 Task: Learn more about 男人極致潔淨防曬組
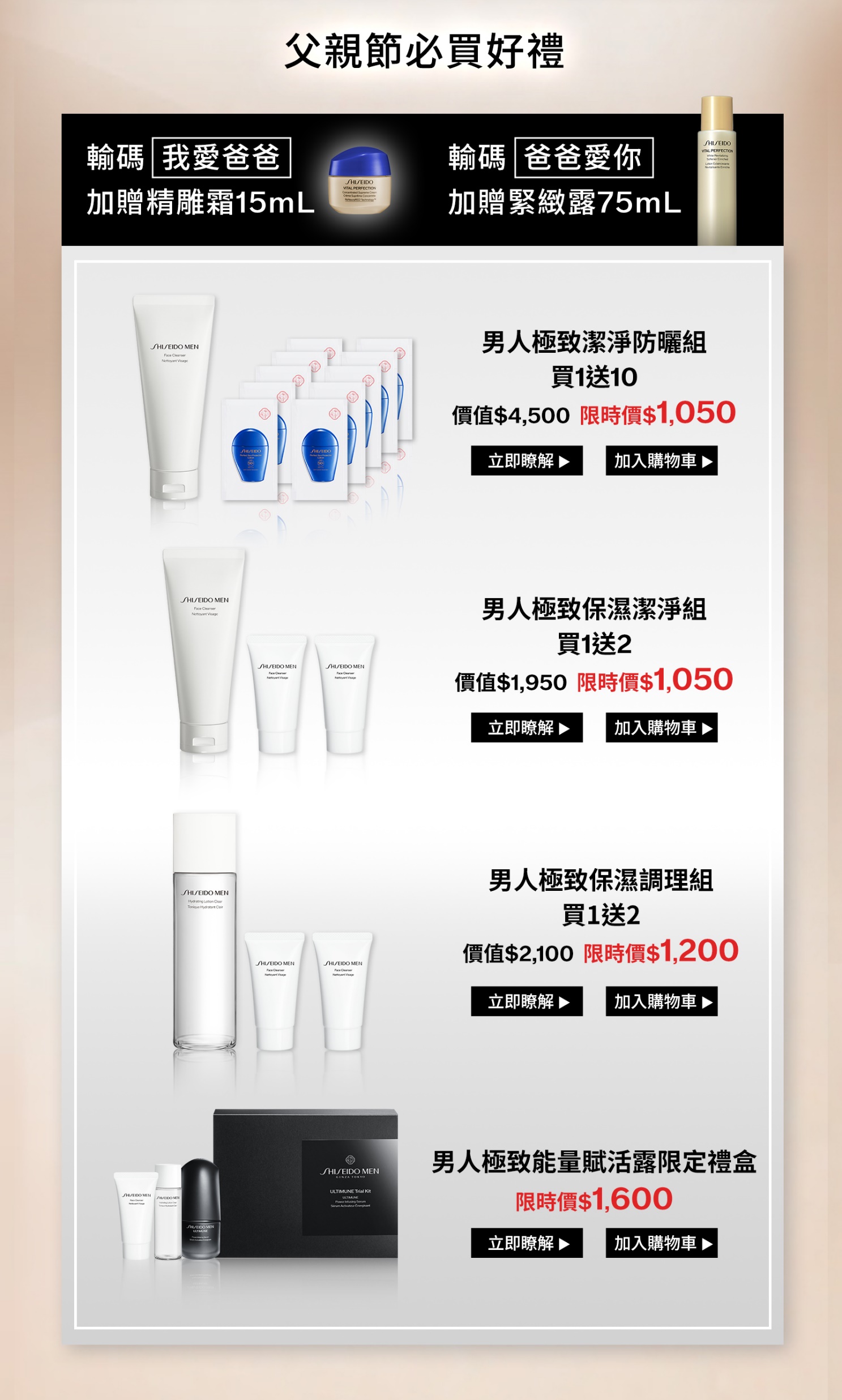tap(527, 460)
